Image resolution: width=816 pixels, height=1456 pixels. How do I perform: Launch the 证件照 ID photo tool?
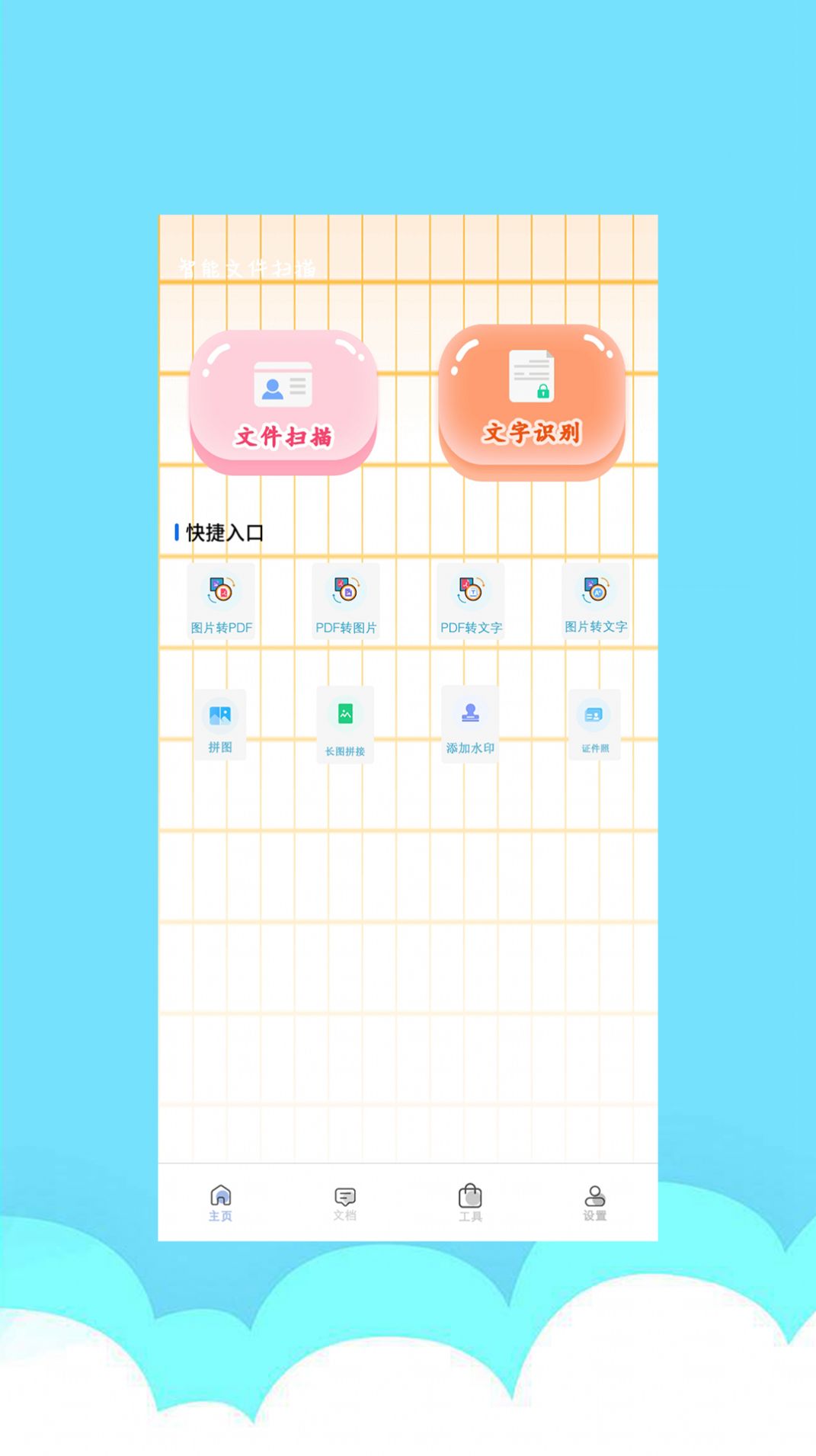coord(595,724)
